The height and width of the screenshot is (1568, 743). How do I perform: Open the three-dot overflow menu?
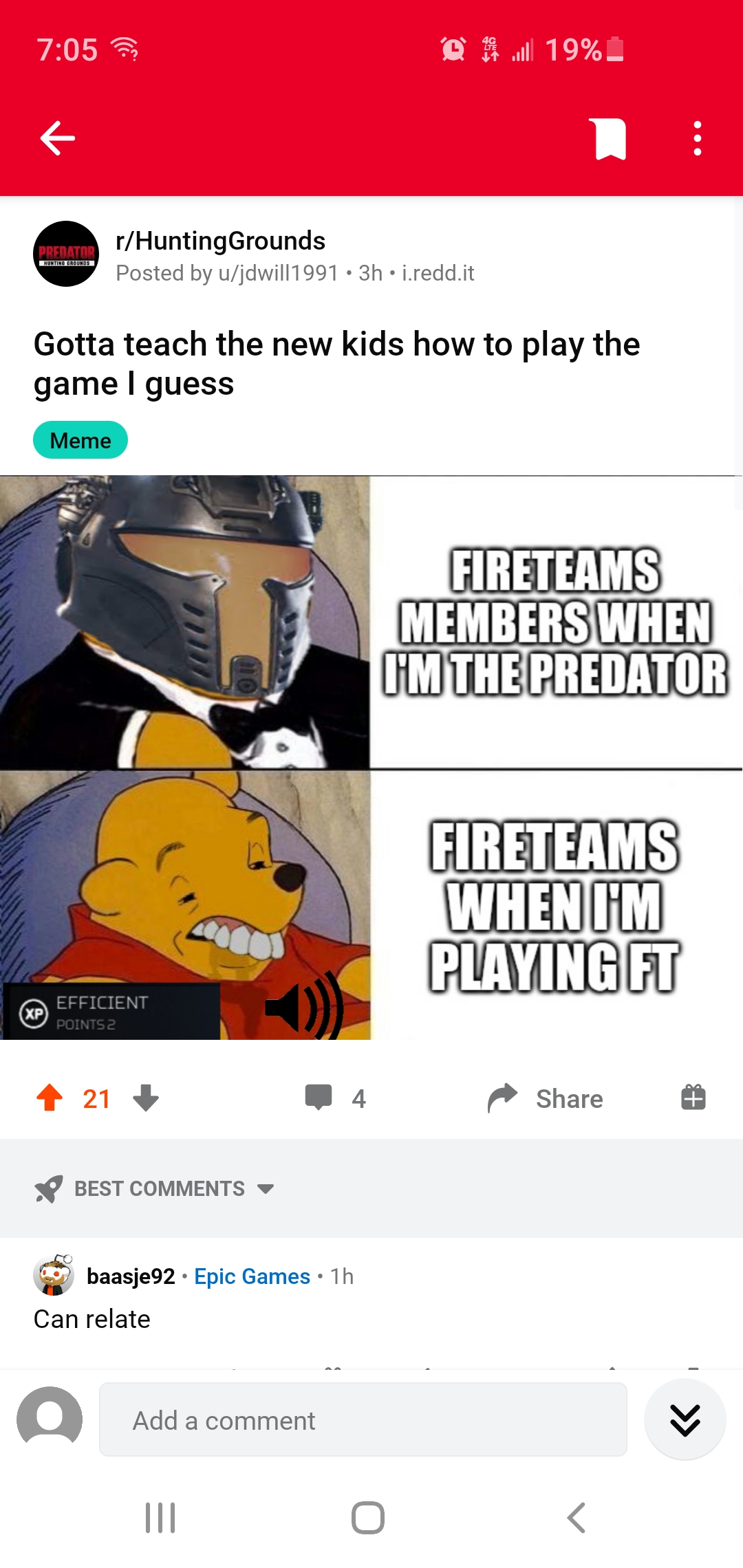click(x=697, y=138)
